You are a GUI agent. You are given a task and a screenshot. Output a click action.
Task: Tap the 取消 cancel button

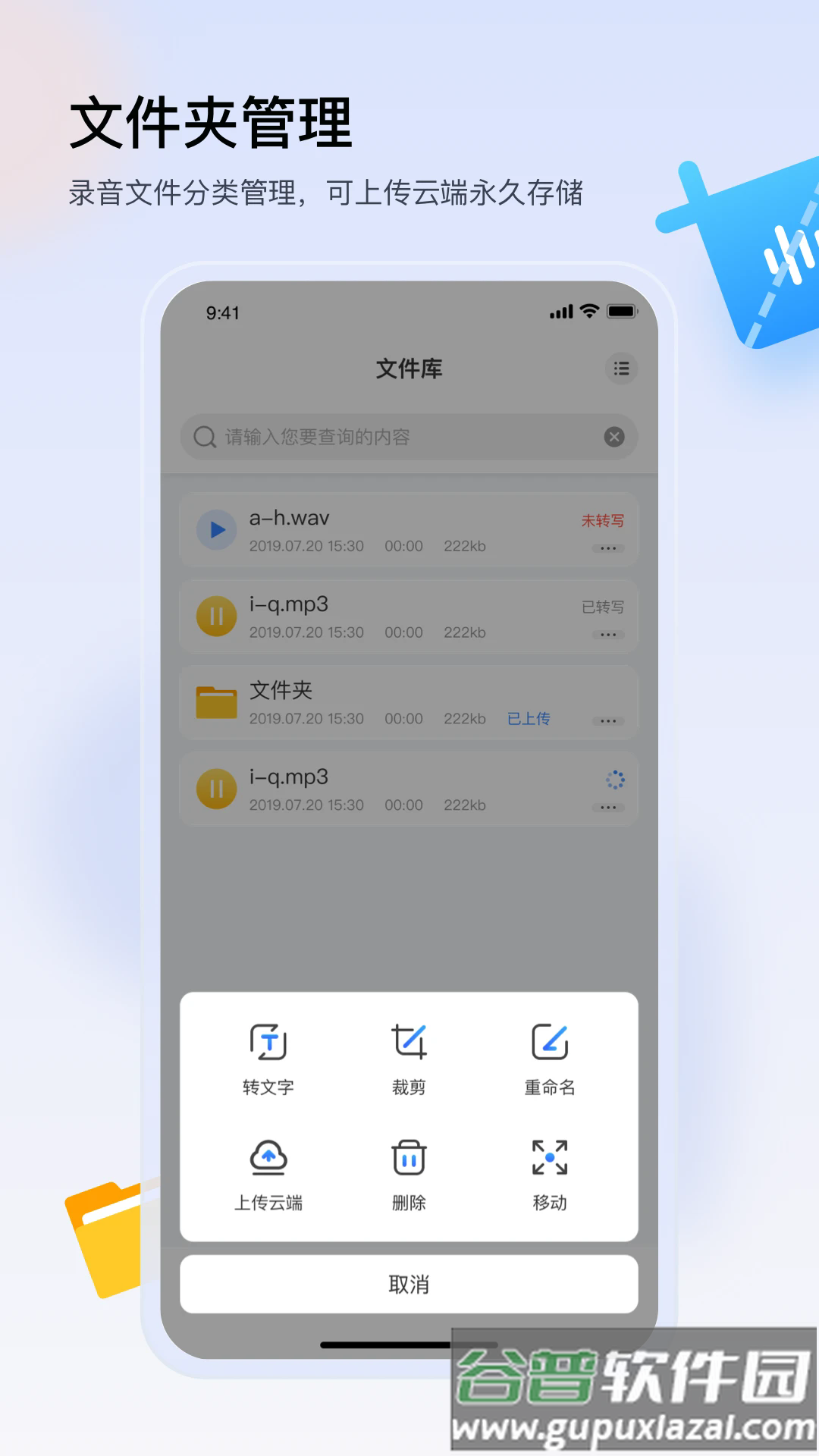coord(409,1283)
